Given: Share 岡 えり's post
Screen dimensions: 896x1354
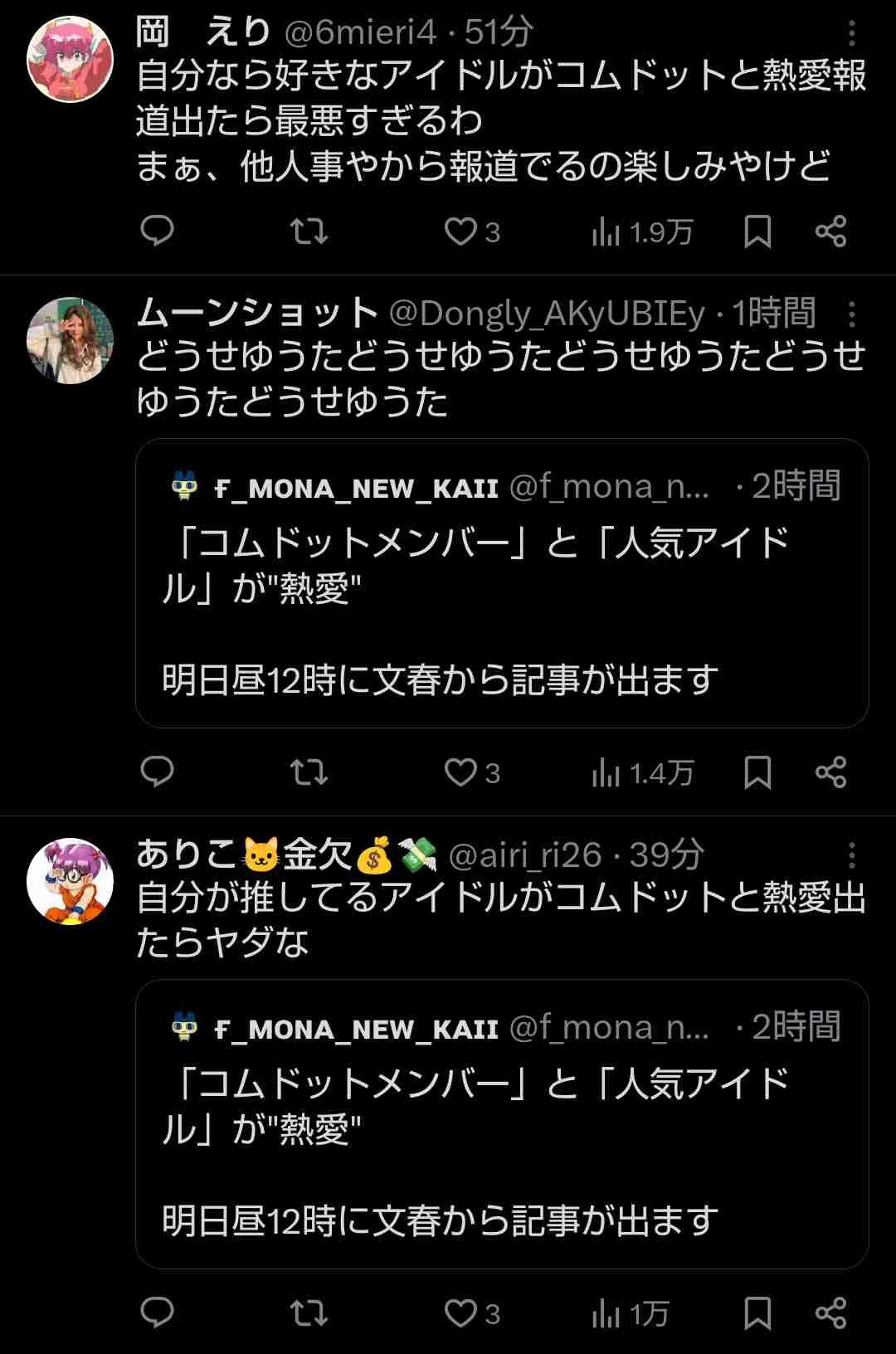Looking at the screenshot, I should pyautogui.click(x=830, y=231).
